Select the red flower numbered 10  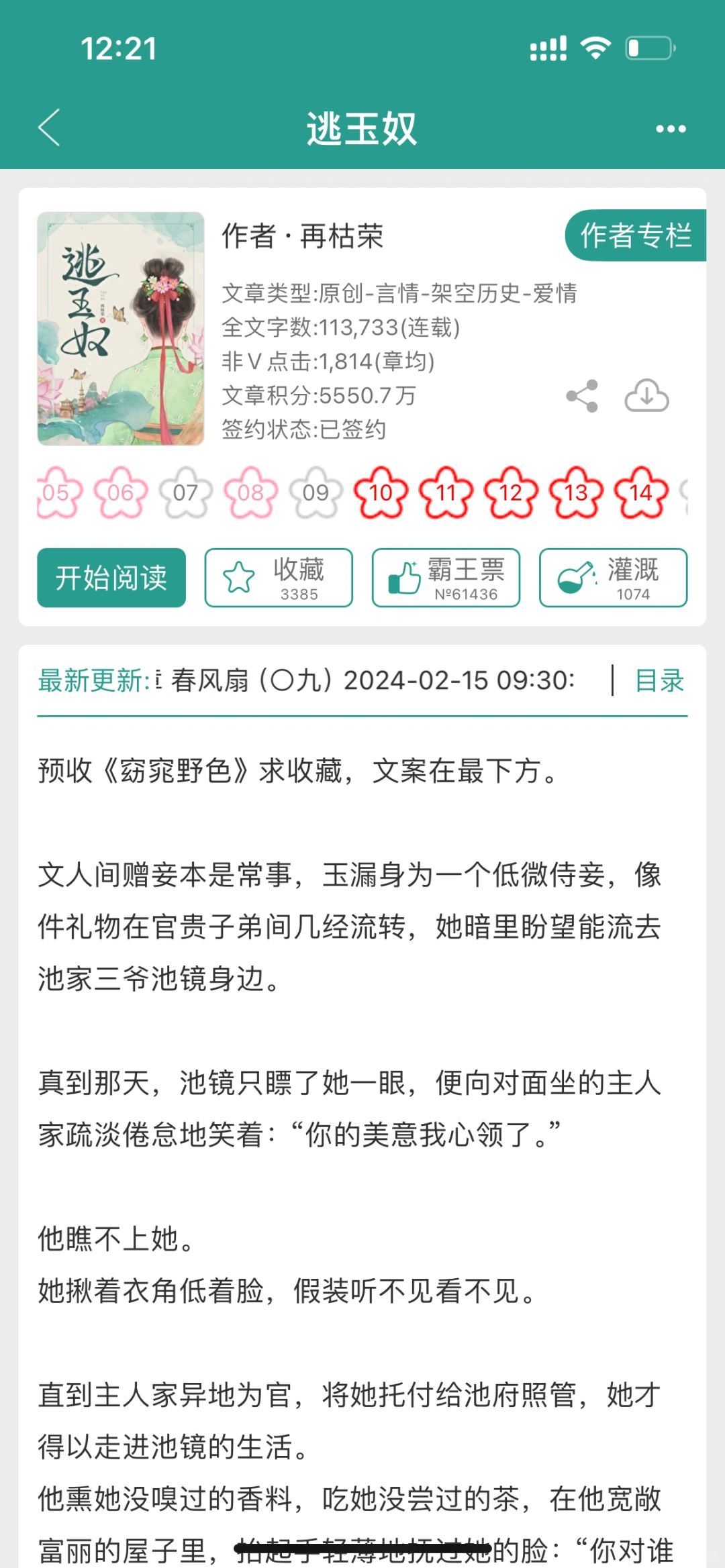[x=381, y=492]
